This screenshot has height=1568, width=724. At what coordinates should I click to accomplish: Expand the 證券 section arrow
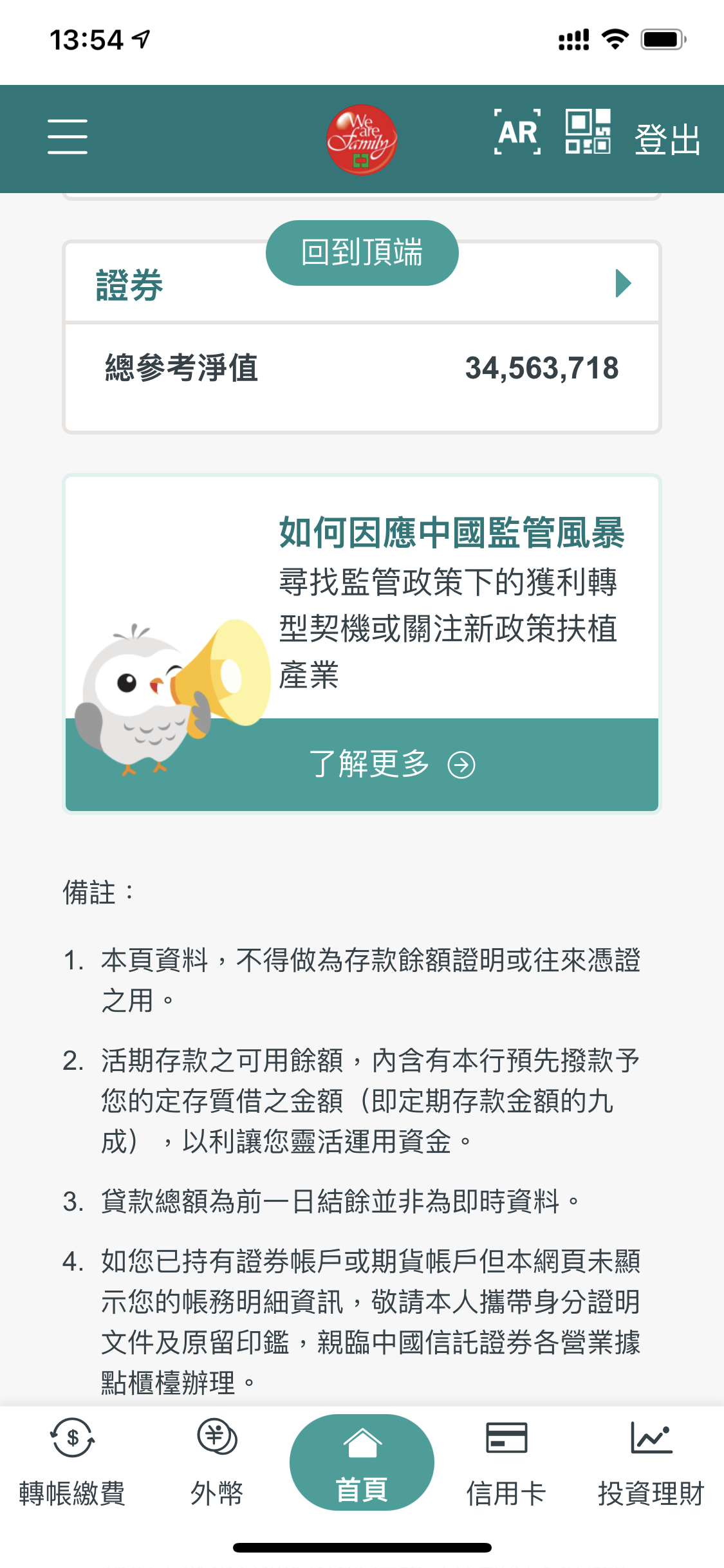point(623,283)
